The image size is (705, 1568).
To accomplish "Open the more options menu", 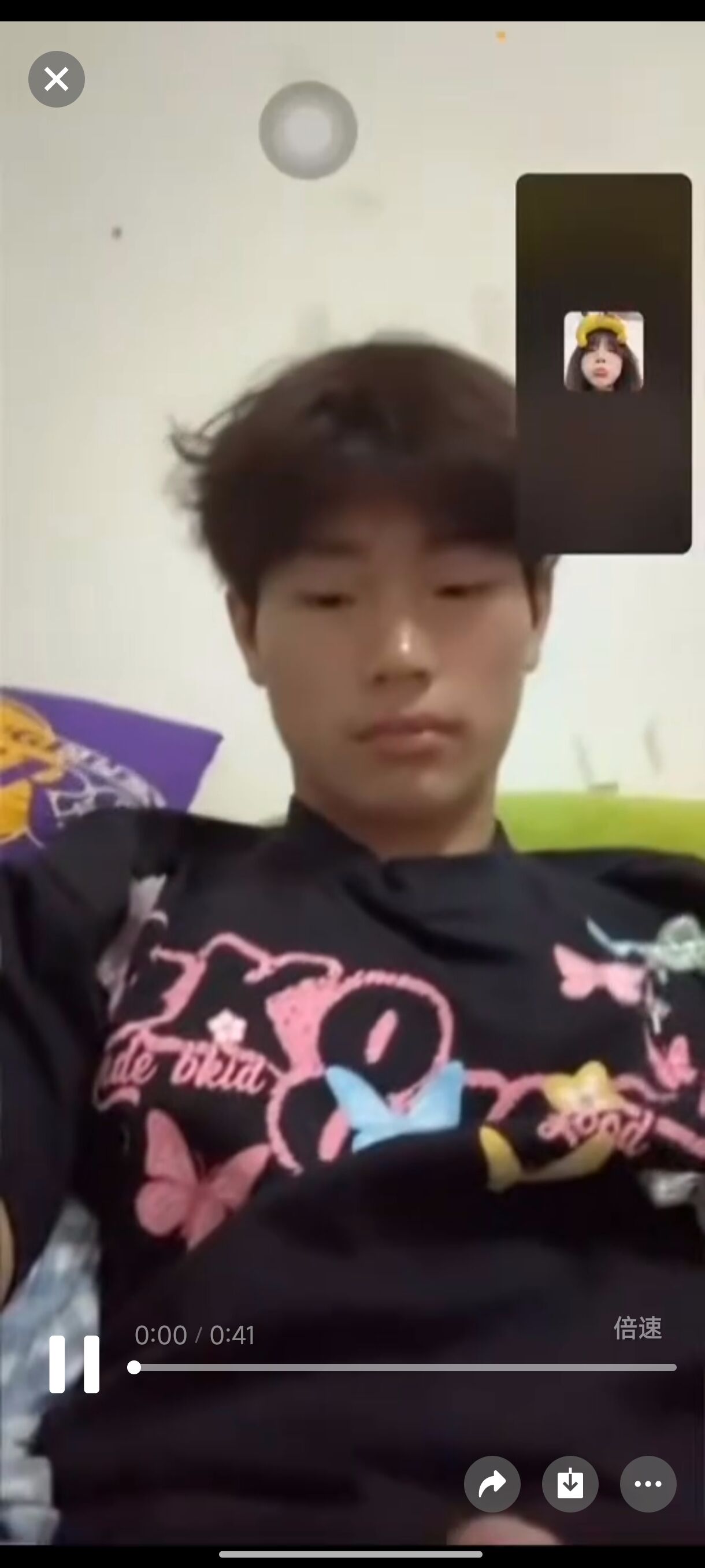I will [x=648, y=1484].
